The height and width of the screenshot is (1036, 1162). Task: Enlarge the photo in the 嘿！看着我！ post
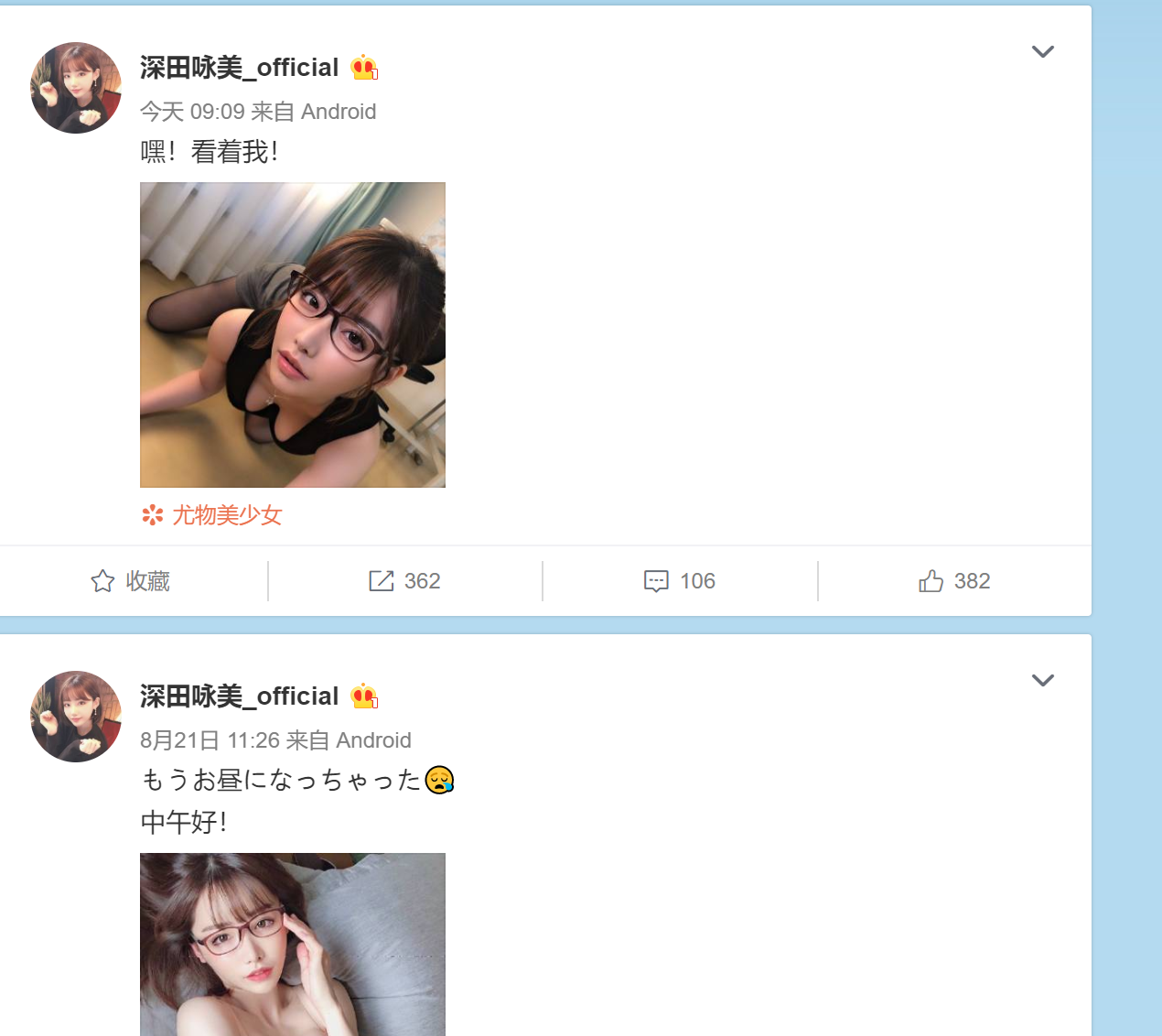pos(293,335)
